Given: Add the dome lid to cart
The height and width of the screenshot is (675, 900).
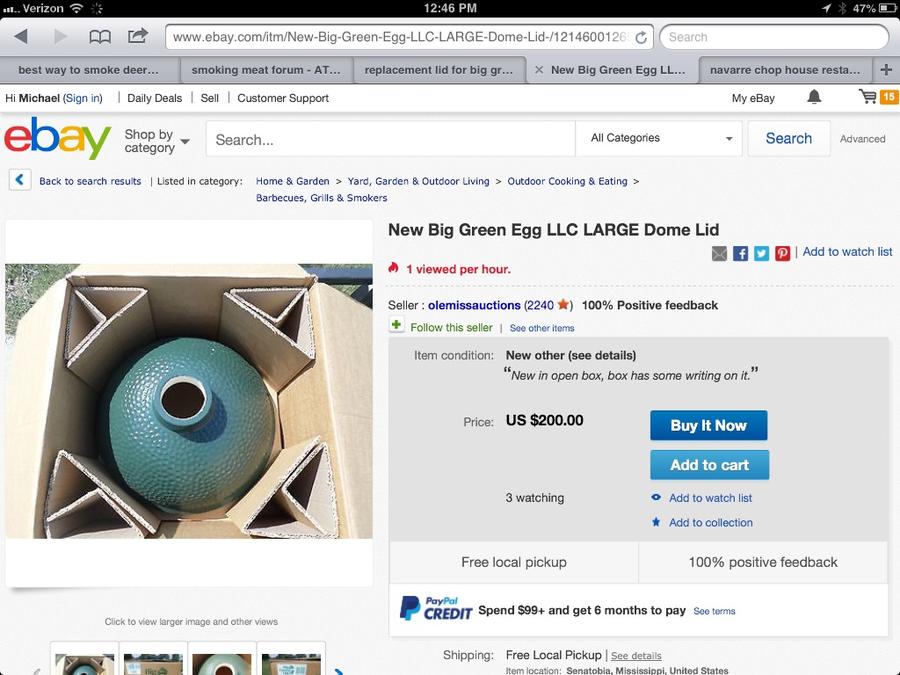Looking at the screenshot, I should pos(708,465).
